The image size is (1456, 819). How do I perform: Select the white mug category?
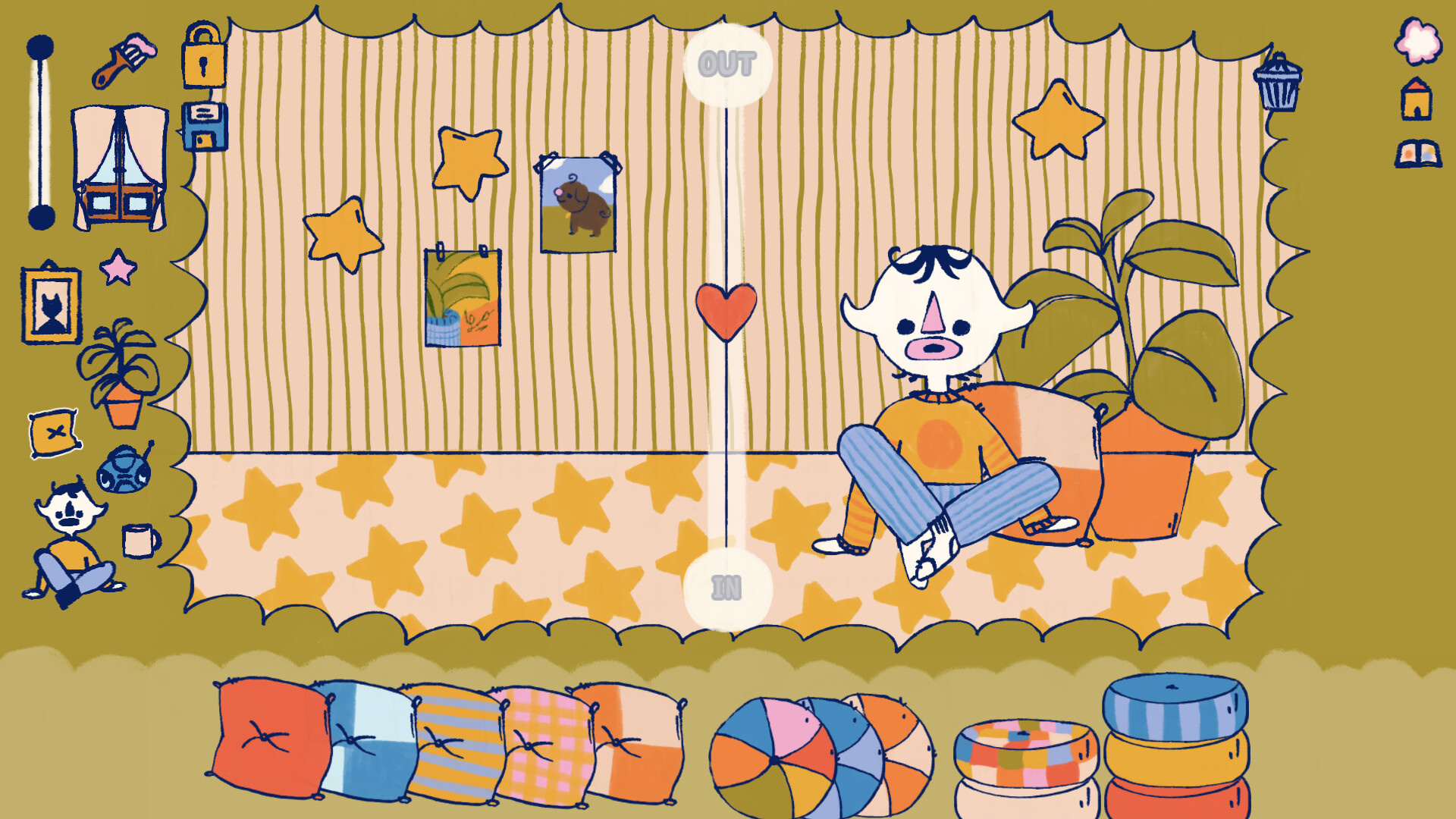pos(140,541)
